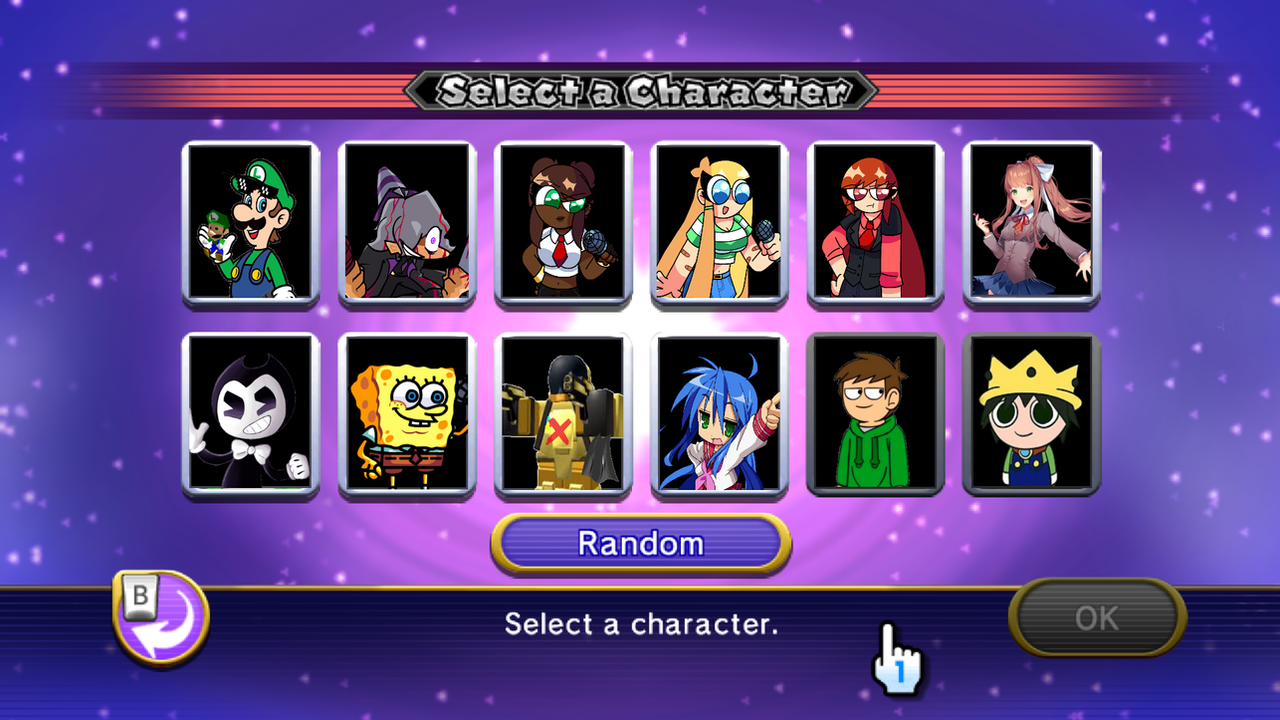Go back with the B arrow button

[x=160, y=620]
